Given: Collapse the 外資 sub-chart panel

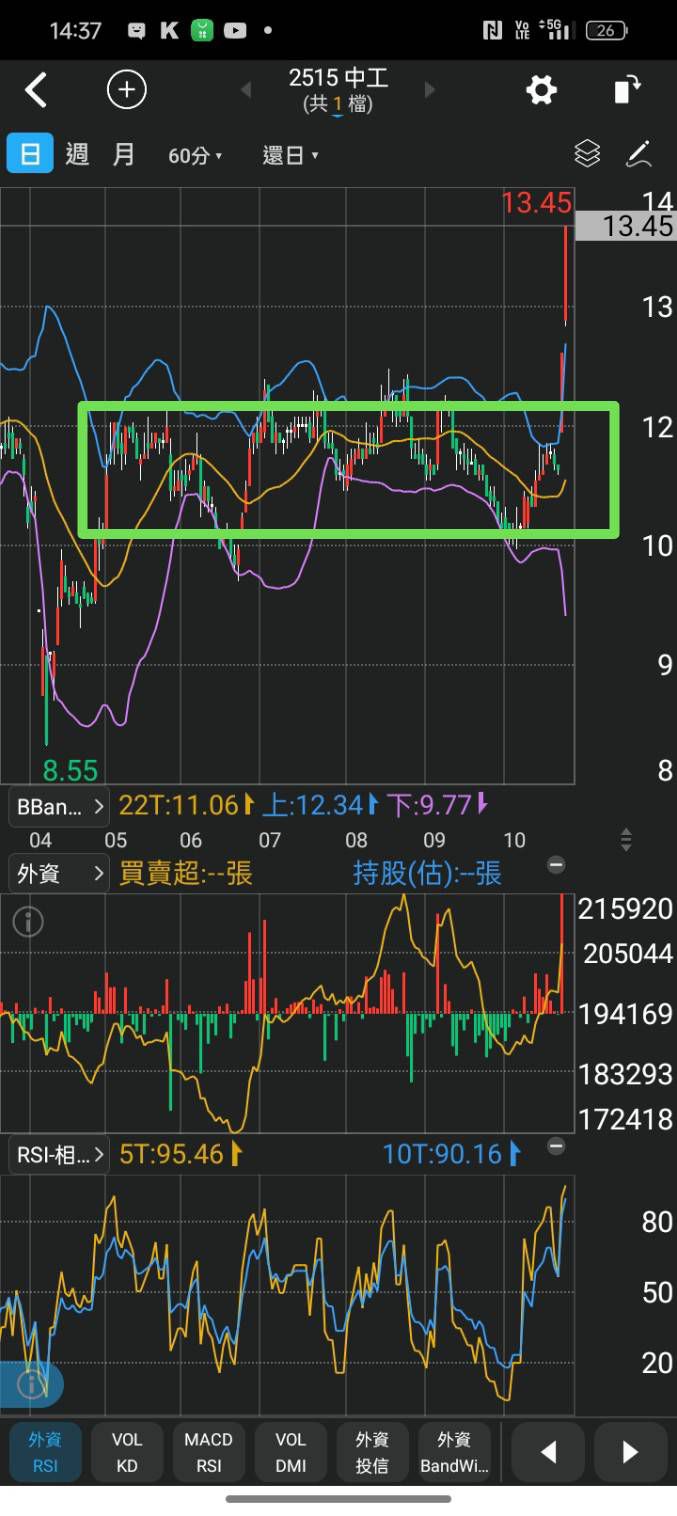Looking at the screenshot, I should point(557,864).
